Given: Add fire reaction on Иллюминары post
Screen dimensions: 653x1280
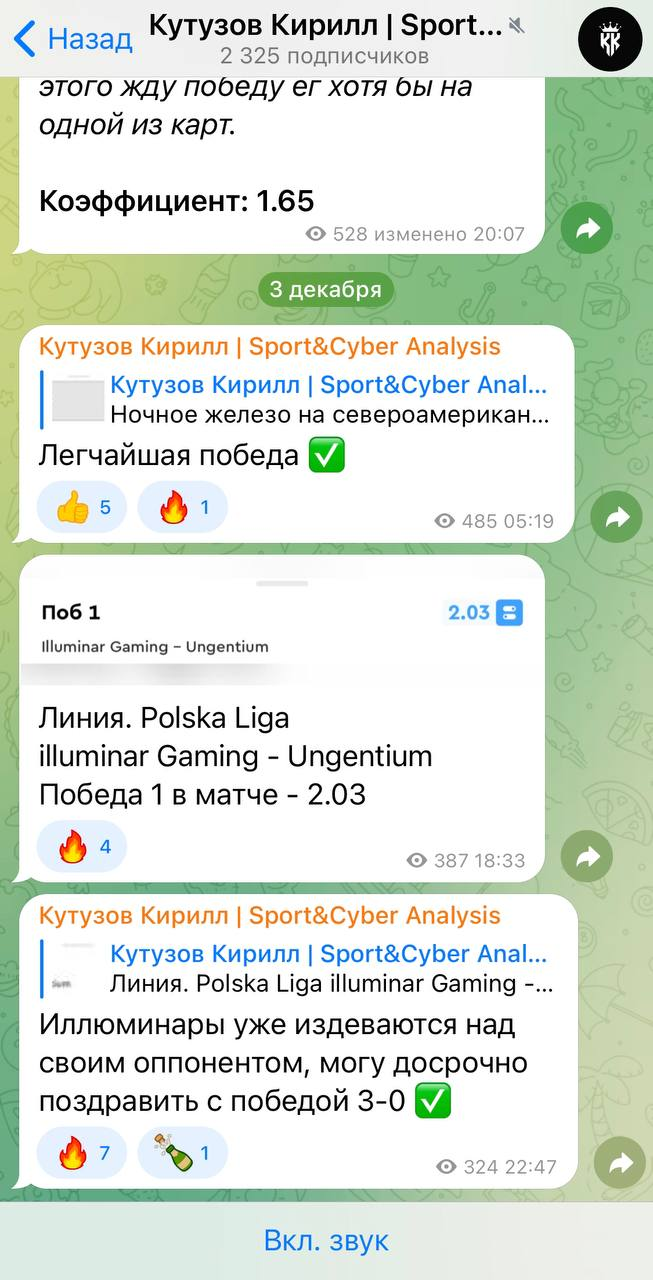Looking at the screenshot, I should [x=83, y=1154].
